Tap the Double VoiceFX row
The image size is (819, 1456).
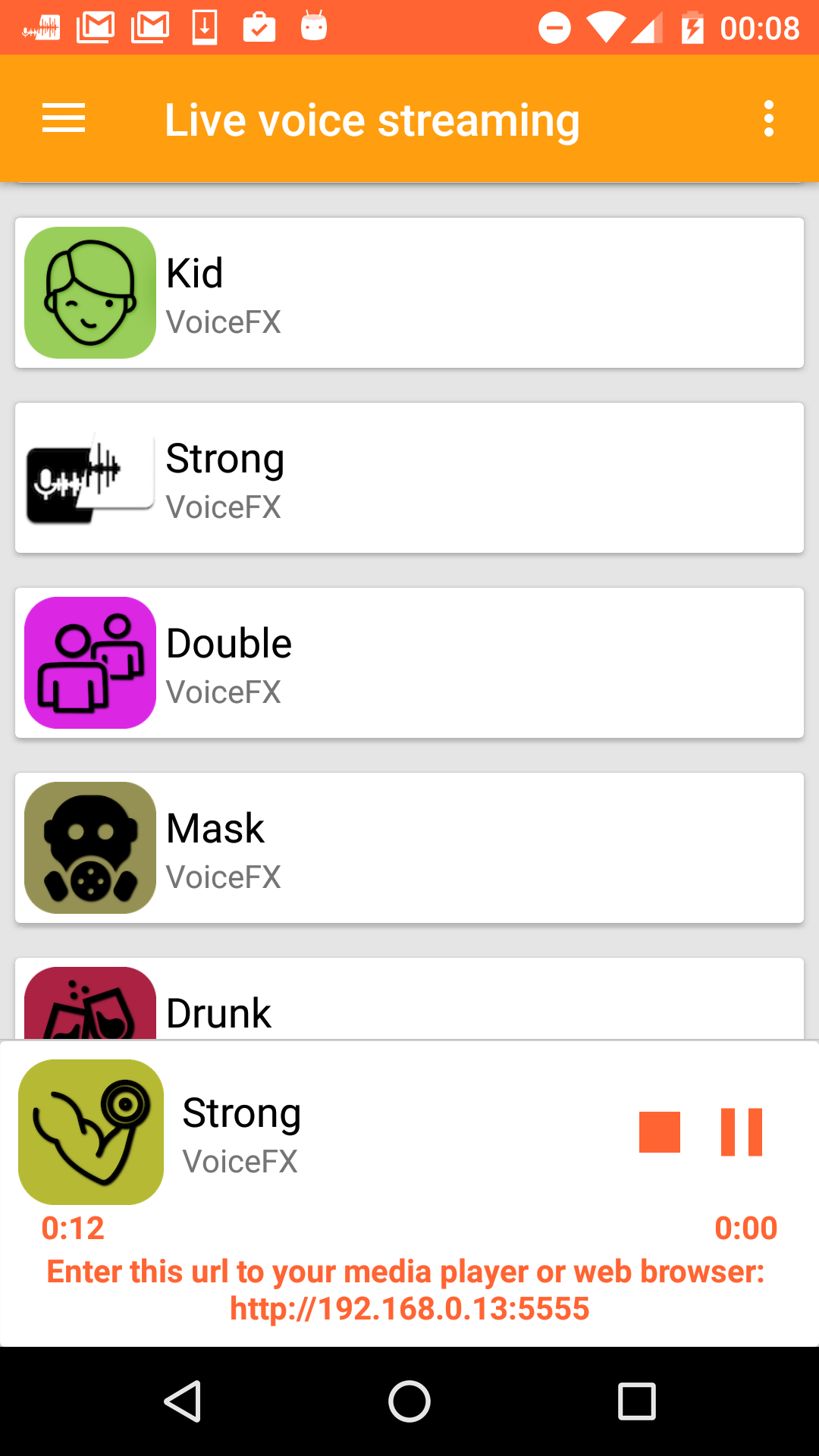pos(409,662)
